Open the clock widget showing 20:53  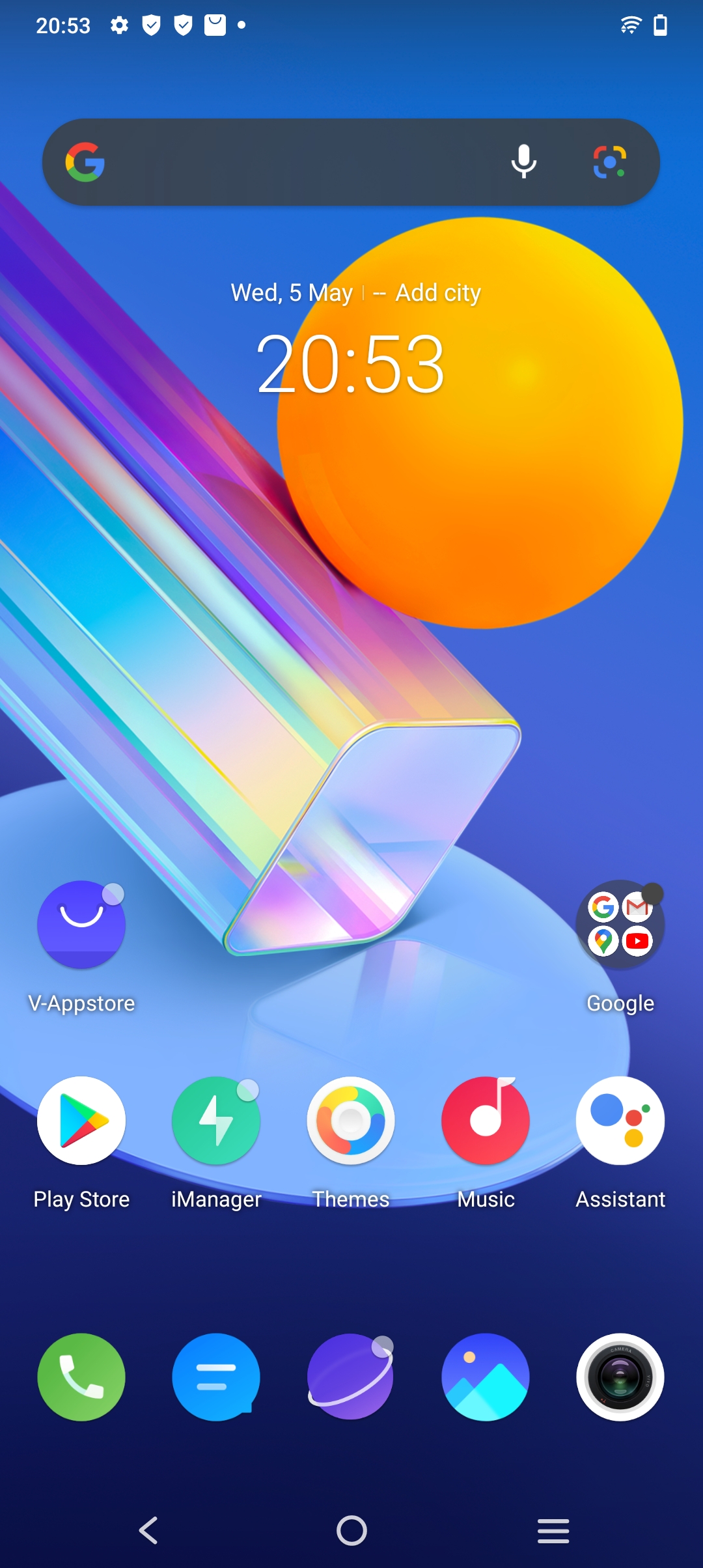coord(351,364)
